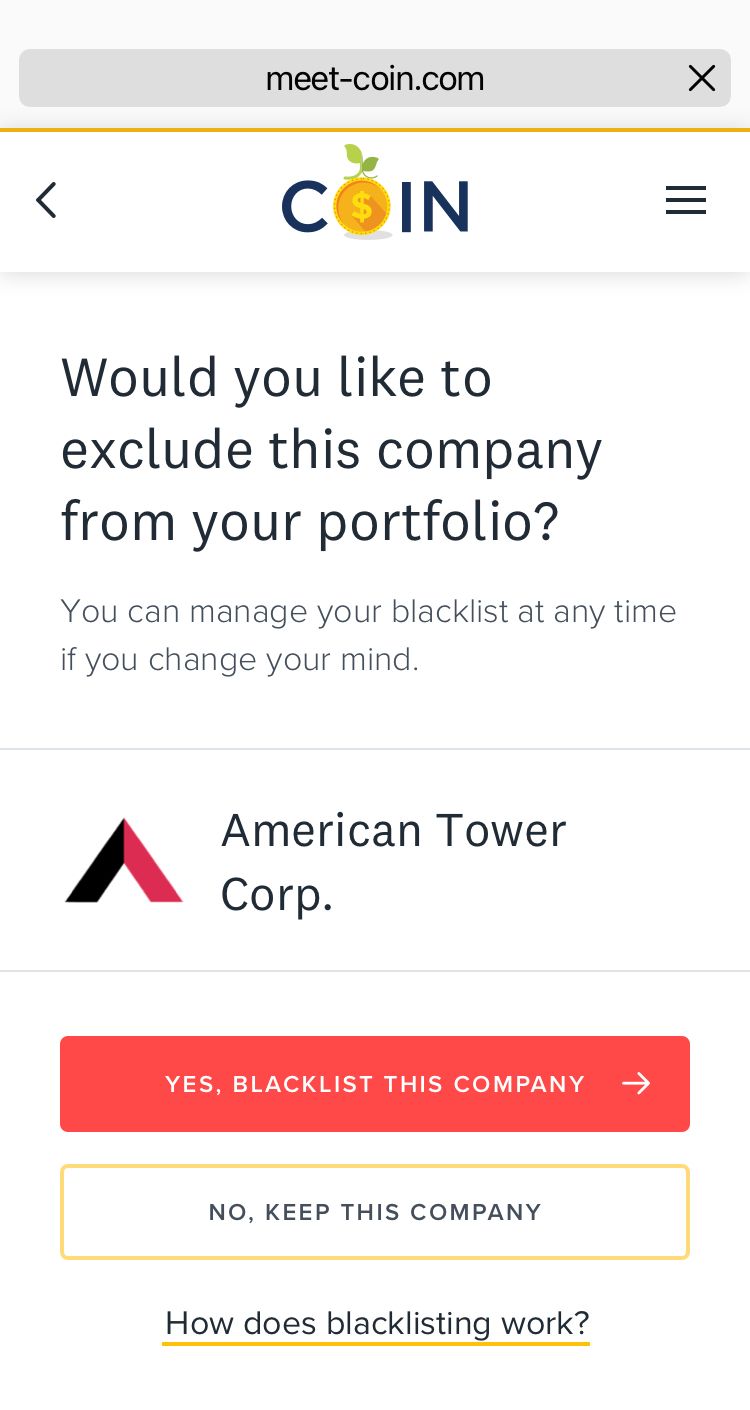Open the hamburger navigation menu
Image resolution: width=750 pixels, height=1410 pixels.
pyautogui.click(x=686, y=200)
